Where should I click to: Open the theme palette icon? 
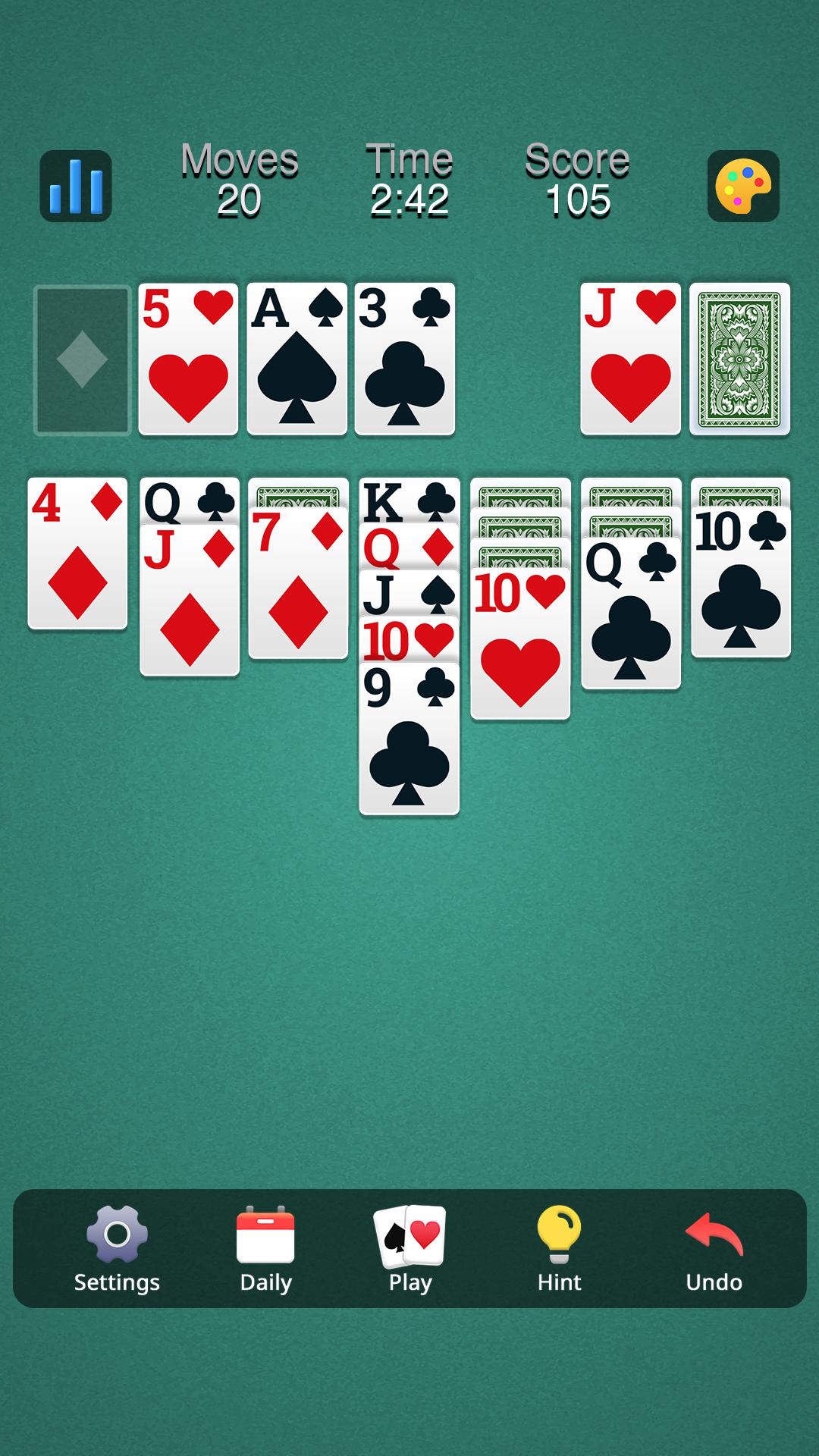[x=743, y=186]
